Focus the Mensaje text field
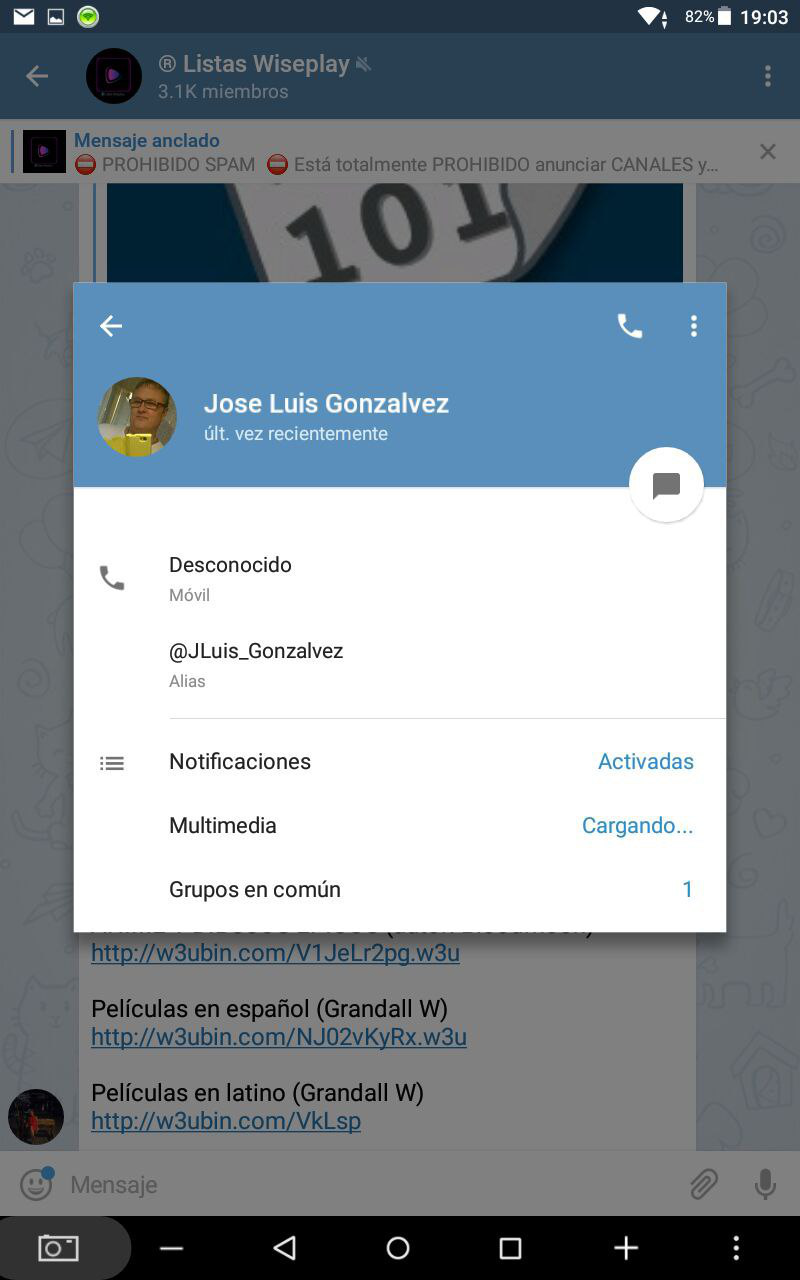 pyautogui.click(x=370, y=1185)
